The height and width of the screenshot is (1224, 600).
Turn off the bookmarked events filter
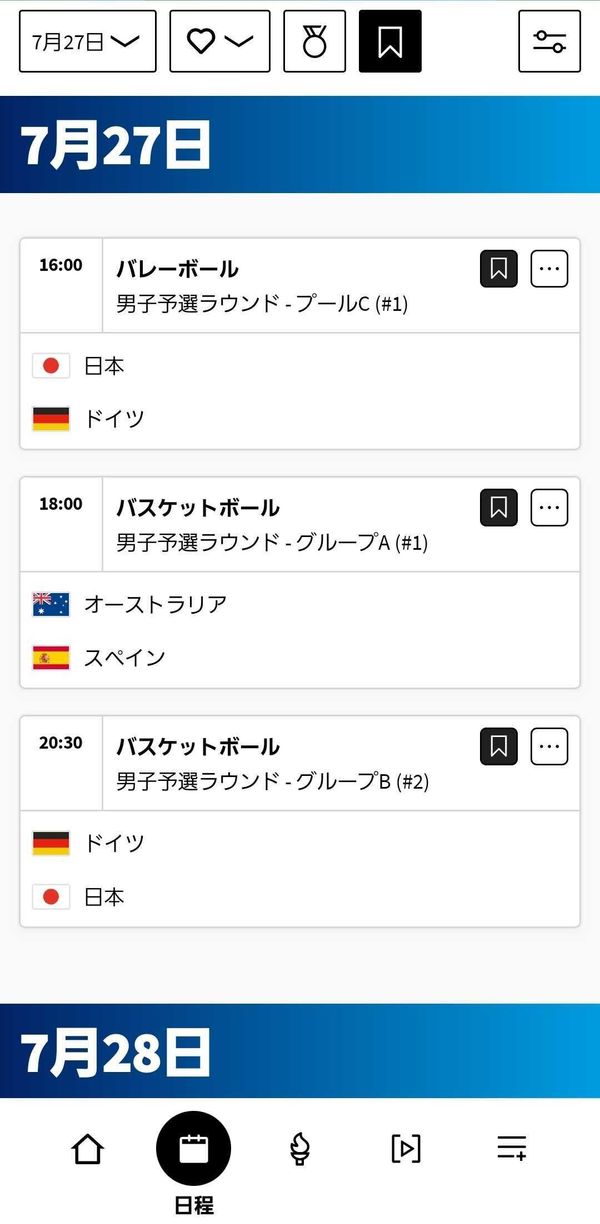coord(390,41)
